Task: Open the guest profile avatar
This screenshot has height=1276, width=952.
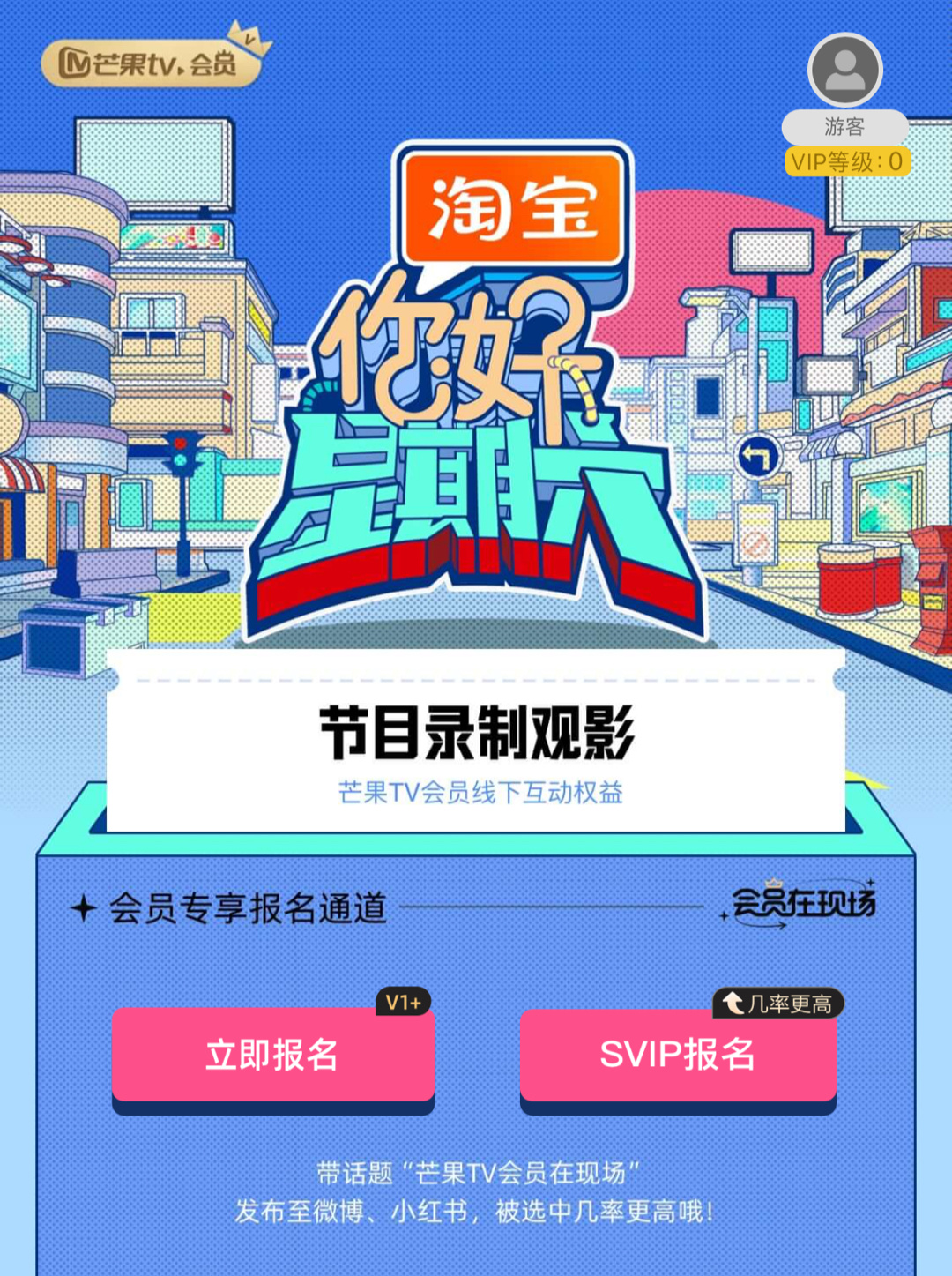Action: click(844, 71)
